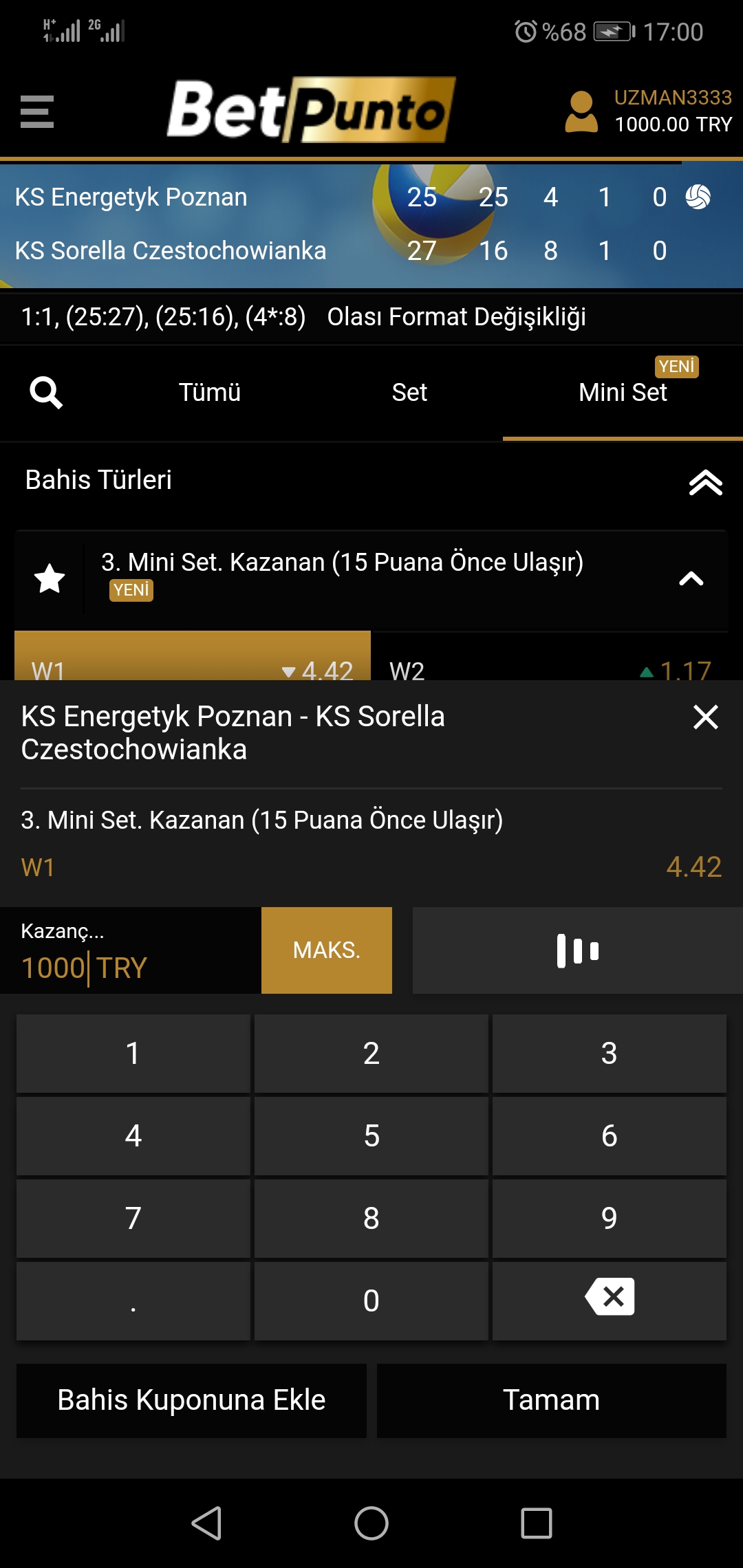Tap the decimal point key
The width and height of the screenshot is (743, 1568).
(x=133, y=1301)
